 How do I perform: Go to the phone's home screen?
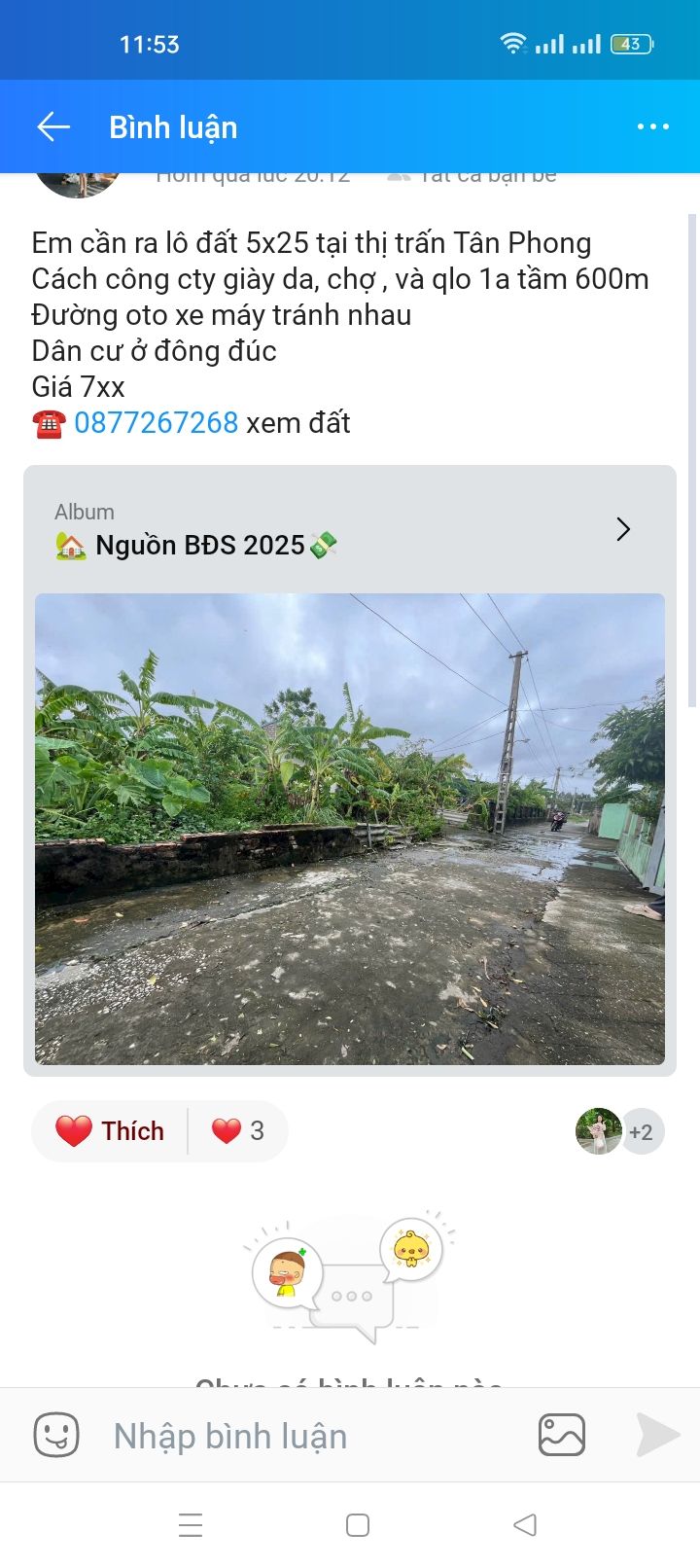[x=358, y=1525]
